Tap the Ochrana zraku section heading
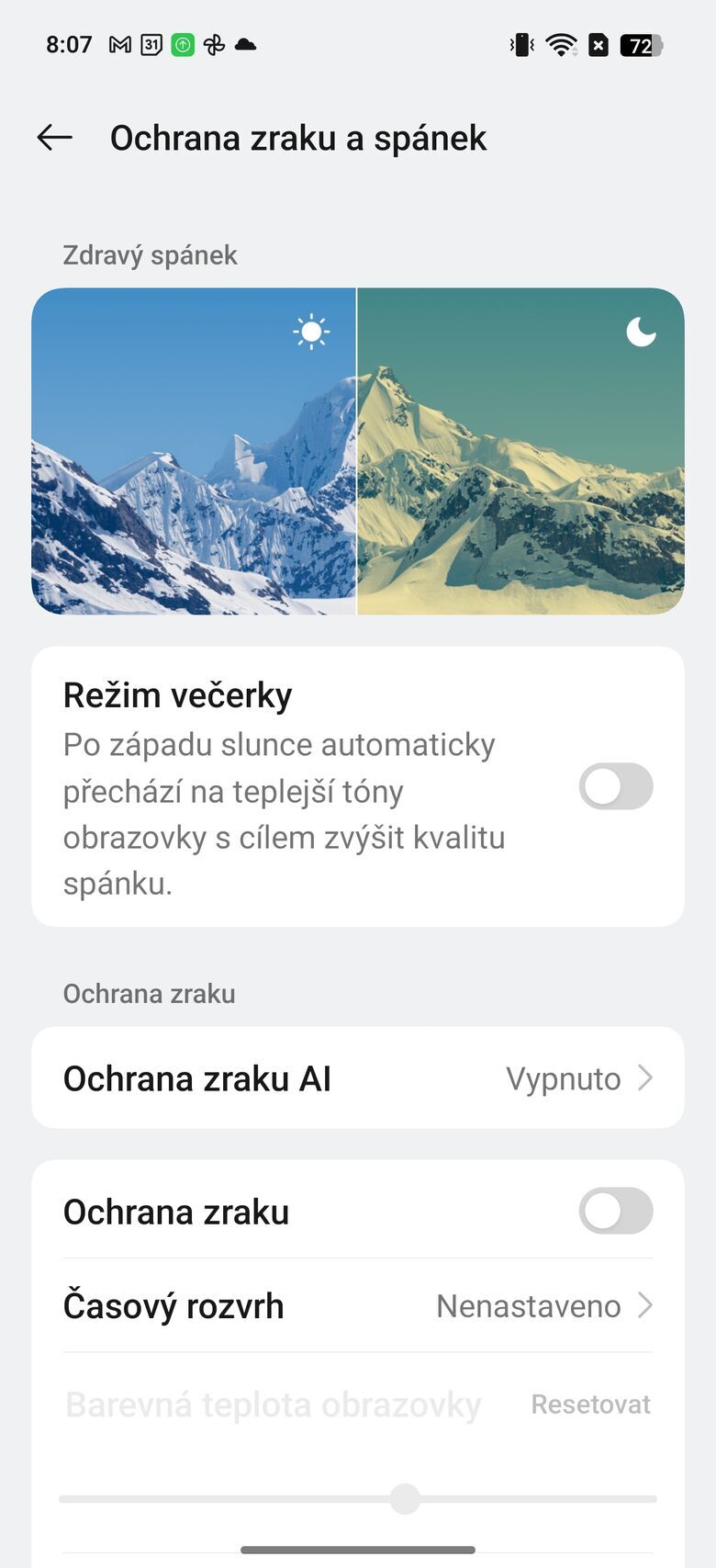 pyautogui.click(x=149, y=993)
